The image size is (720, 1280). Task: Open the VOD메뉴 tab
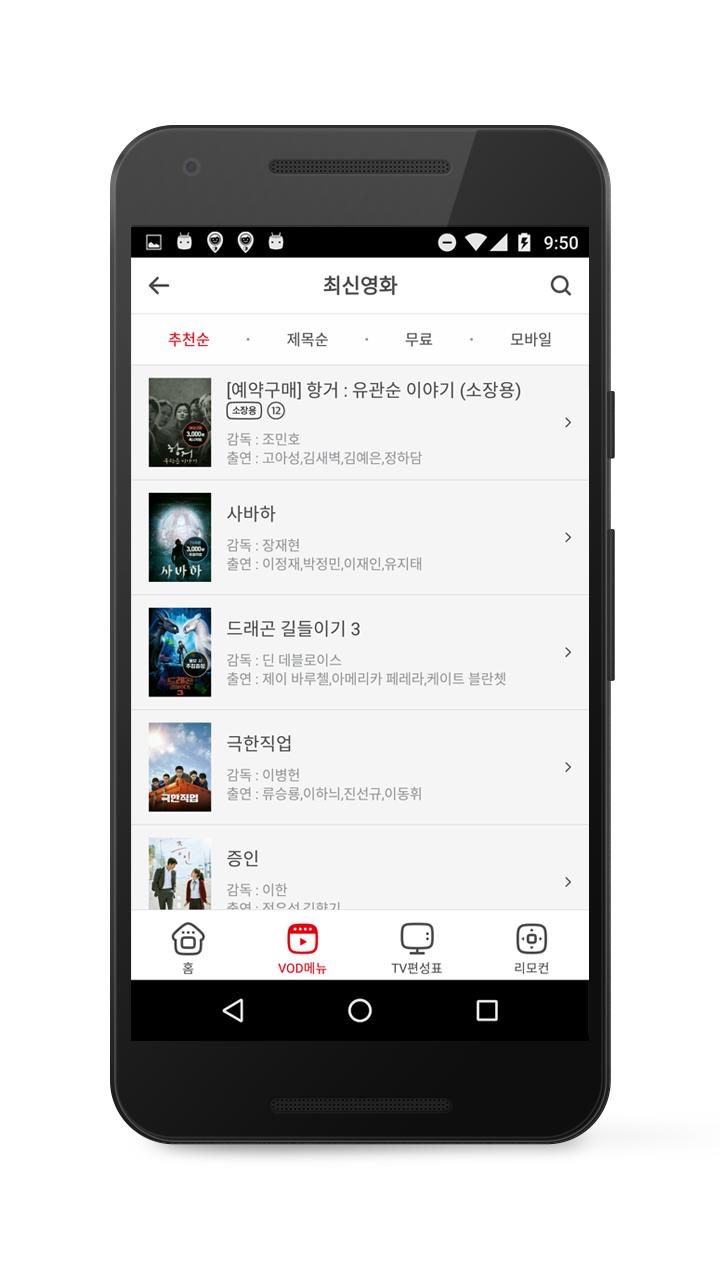click(302, 946)
